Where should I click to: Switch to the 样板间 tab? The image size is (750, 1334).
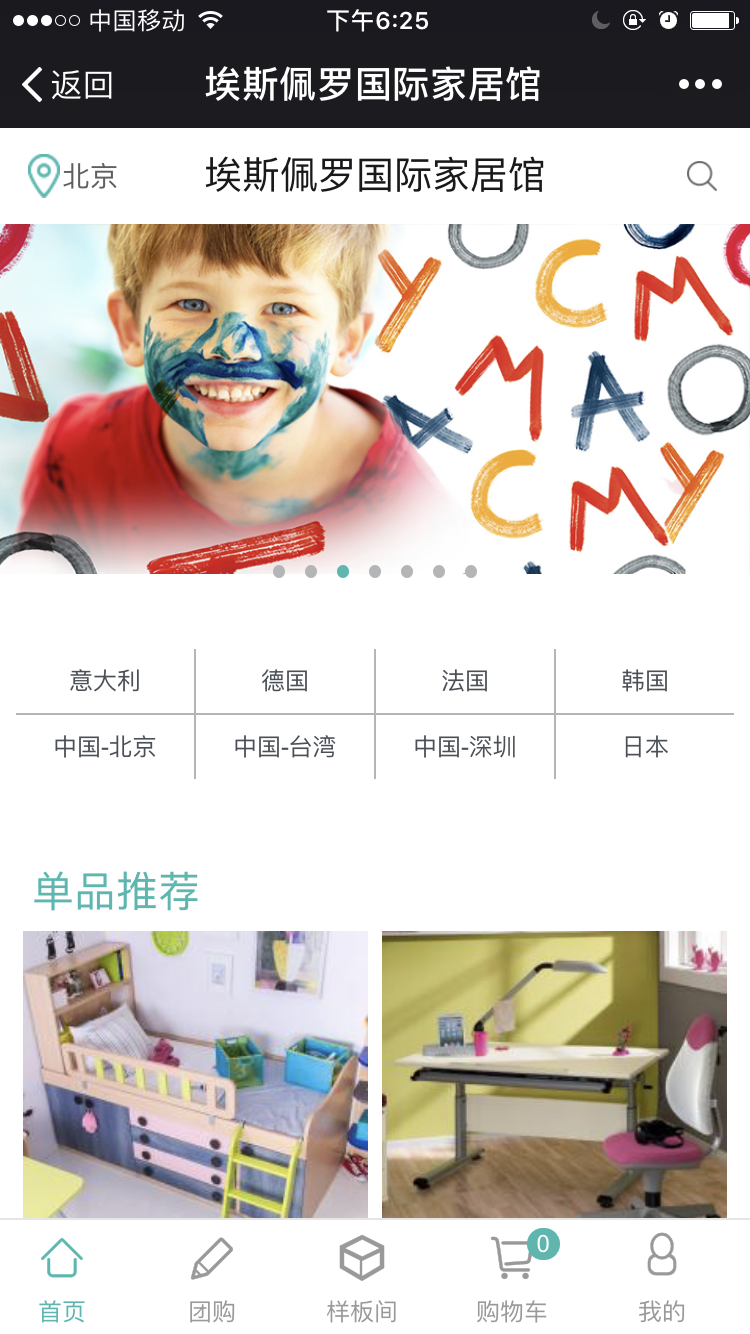click(x=362, y=1278)
